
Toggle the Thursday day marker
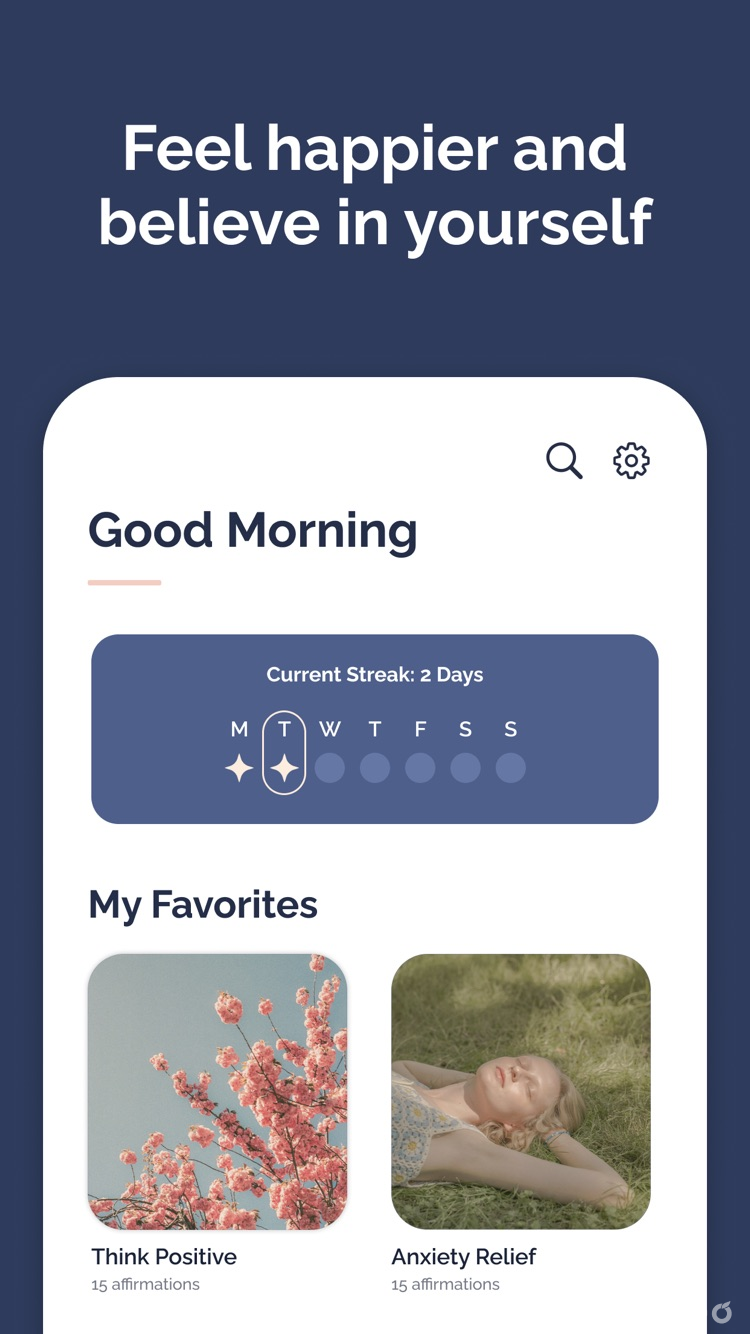(x=375, y=767)
